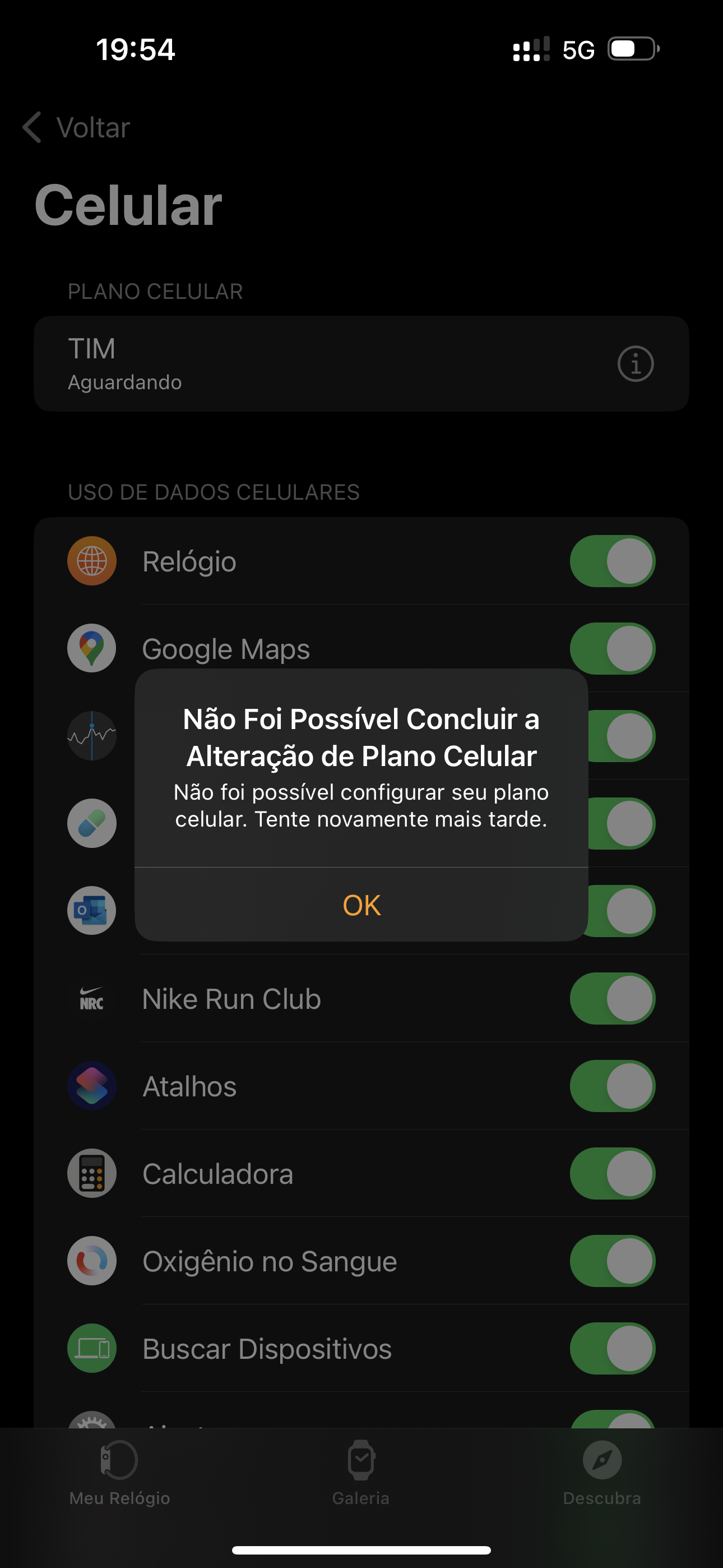This screenshot has height=1568, width=723.
Task: Open the Galeria tab
Action: coord(361,1472)
